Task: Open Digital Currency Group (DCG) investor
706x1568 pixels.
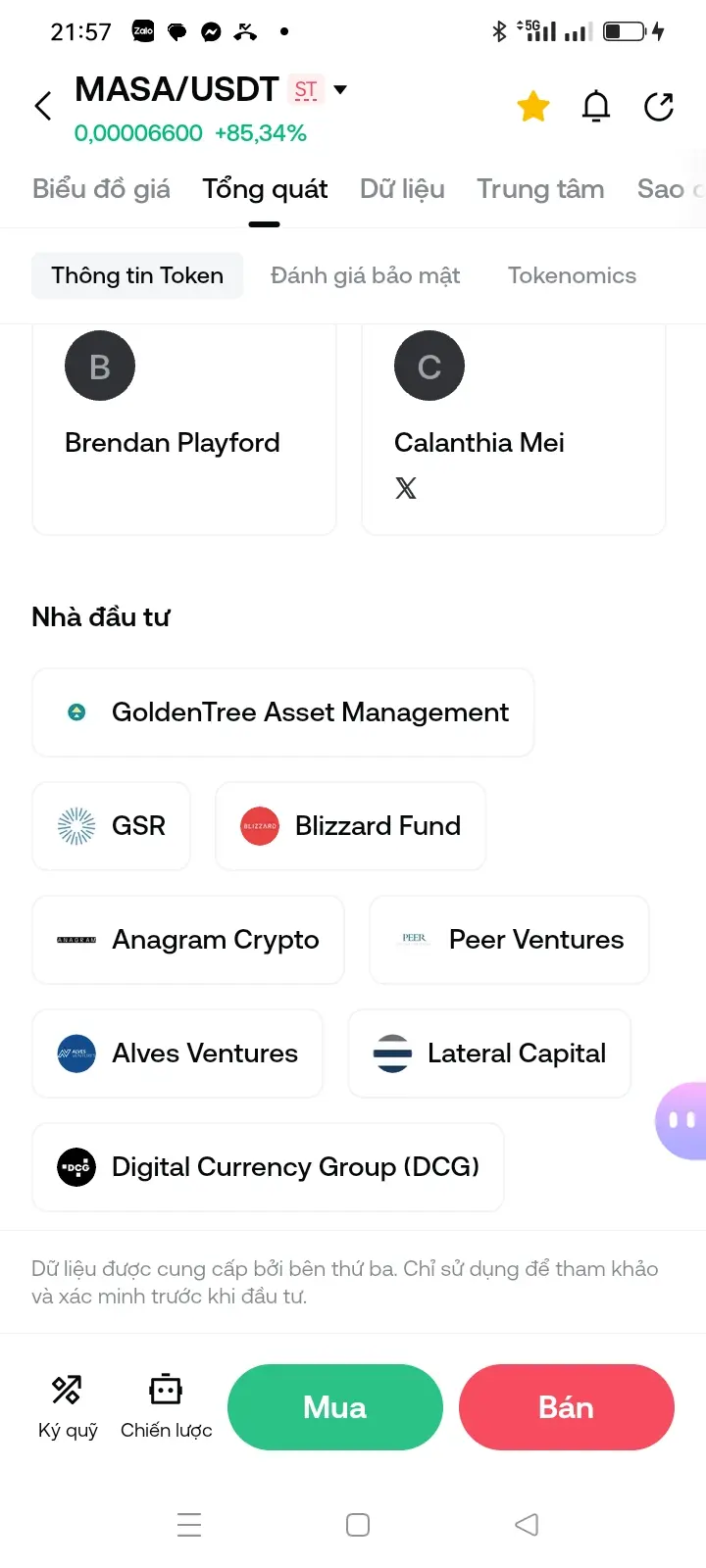Action: pyautogui.click(x=268, y=1167)
